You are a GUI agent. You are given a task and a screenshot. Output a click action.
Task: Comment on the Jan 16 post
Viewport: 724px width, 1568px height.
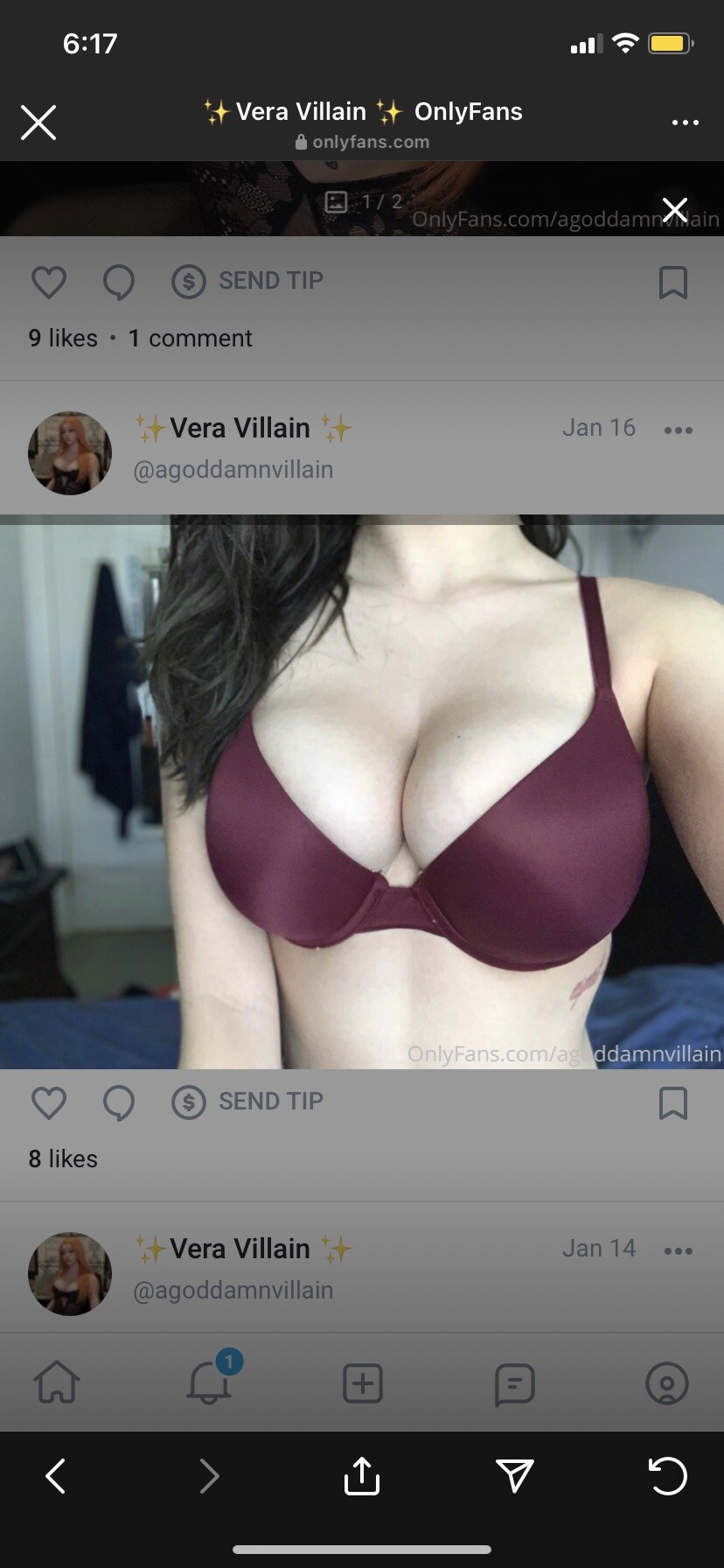tap(118, 1102)
